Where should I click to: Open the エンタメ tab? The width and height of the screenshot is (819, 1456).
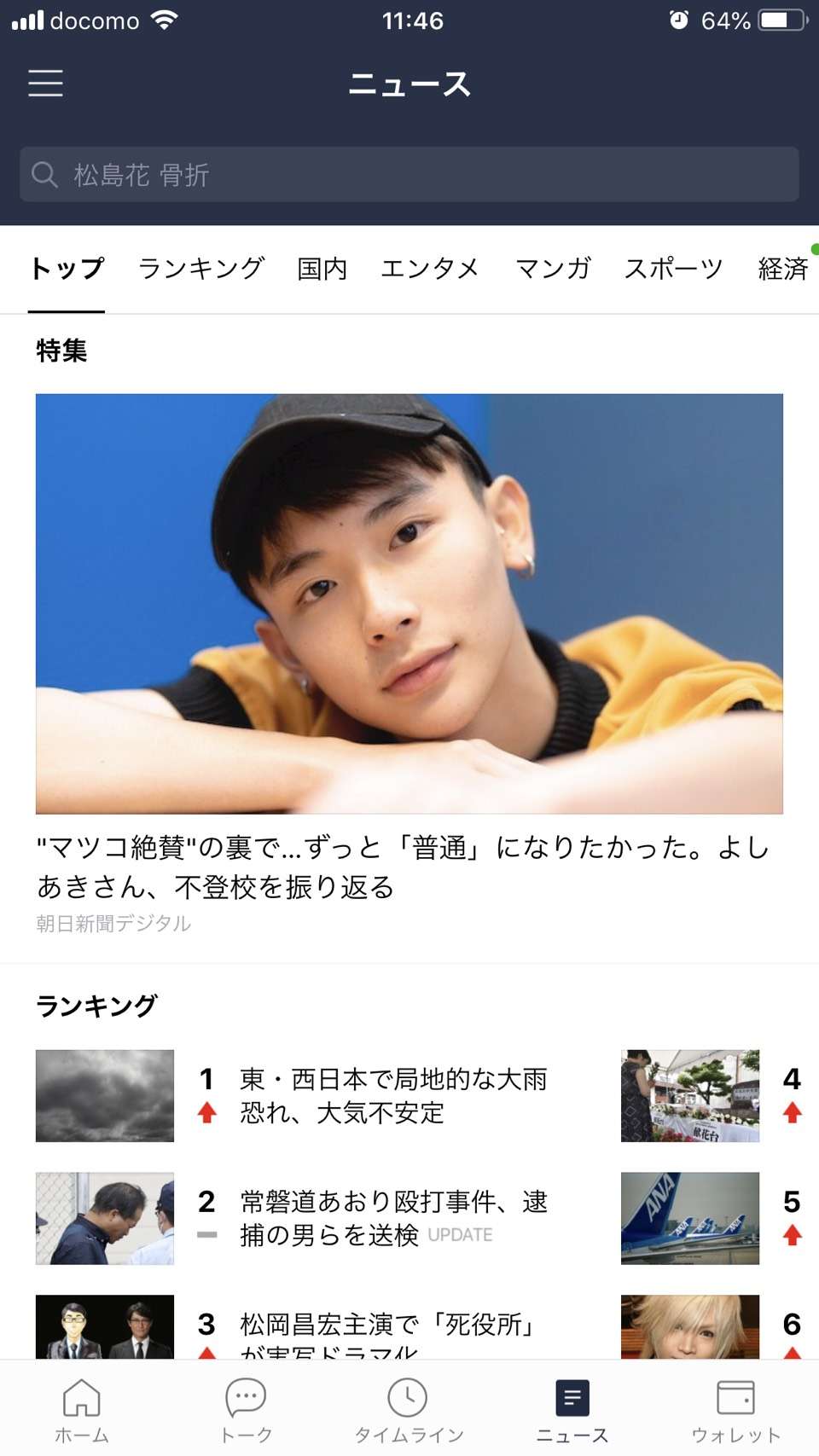(x=430, y=269)
